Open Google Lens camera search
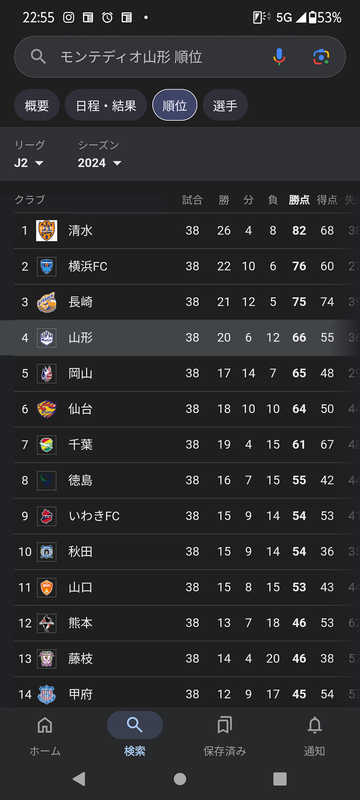Image resolution: width=360 pixels, height=800 pixels. click(321, 57)
